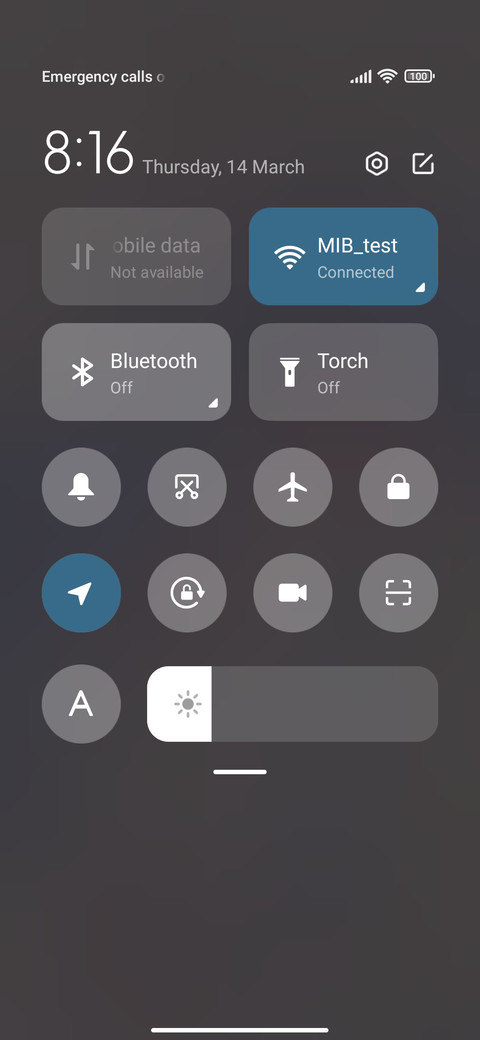The width and height of the screenshot is (480, 1040).
Task: Set brightness on the slider
Action: [292, 704]
